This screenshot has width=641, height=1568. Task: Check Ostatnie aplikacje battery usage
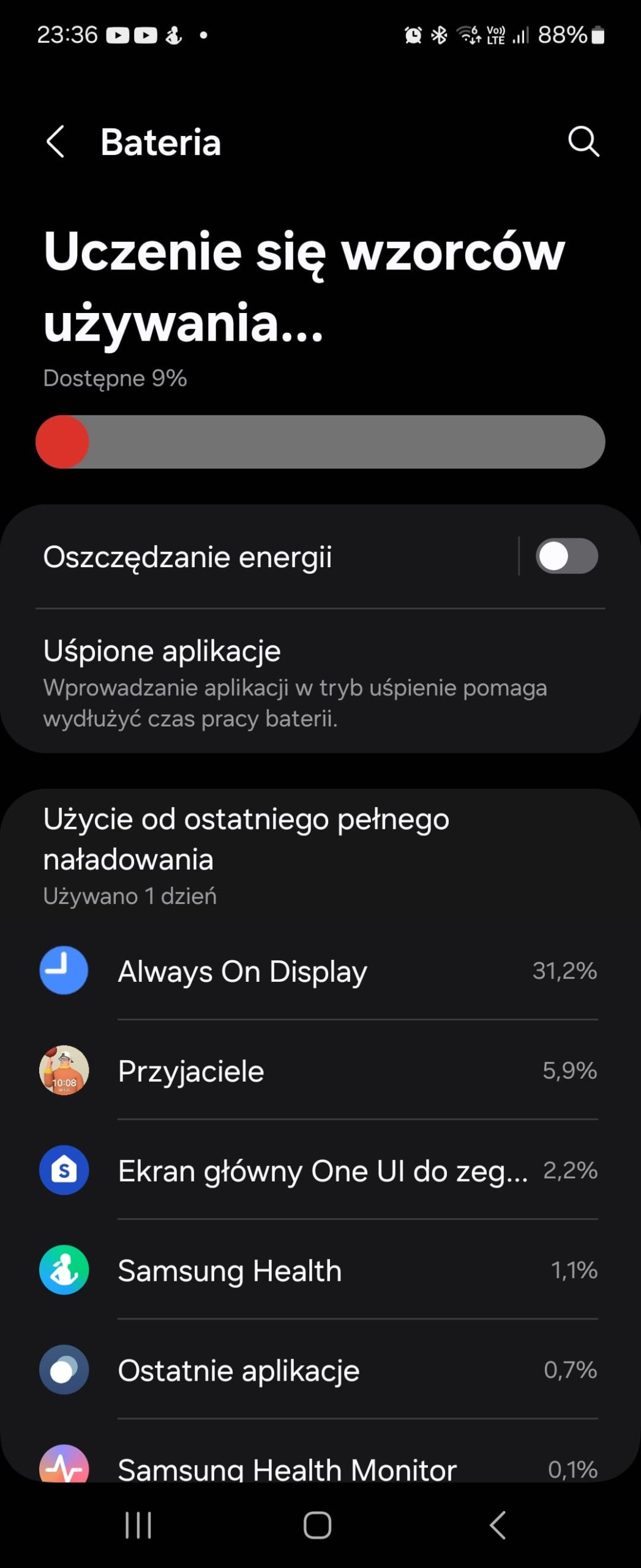[x=318, y=1370]
